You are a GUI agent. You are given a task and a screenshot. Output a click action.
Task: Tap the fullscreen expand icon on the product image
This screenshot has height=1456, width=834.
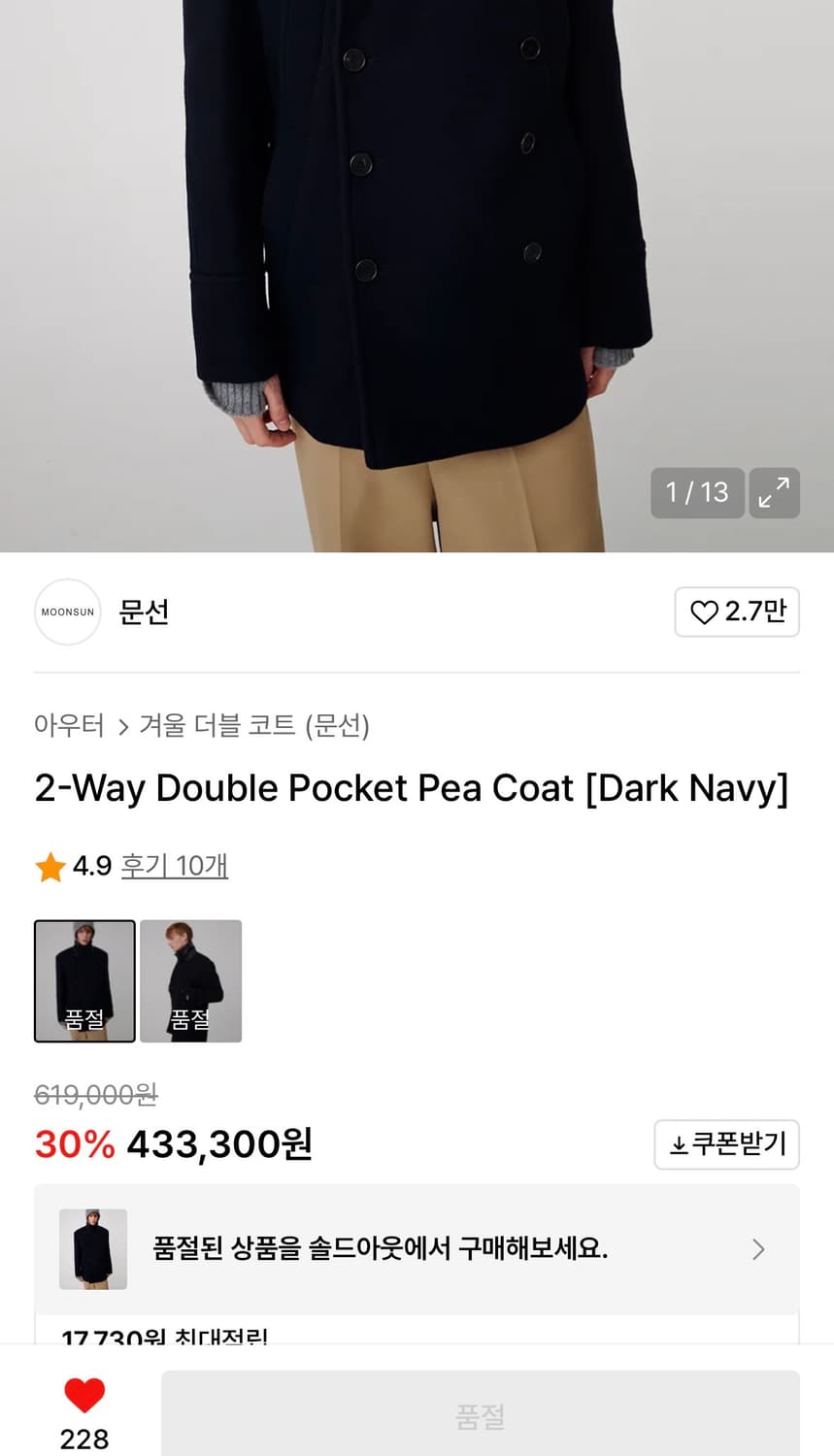774,493
